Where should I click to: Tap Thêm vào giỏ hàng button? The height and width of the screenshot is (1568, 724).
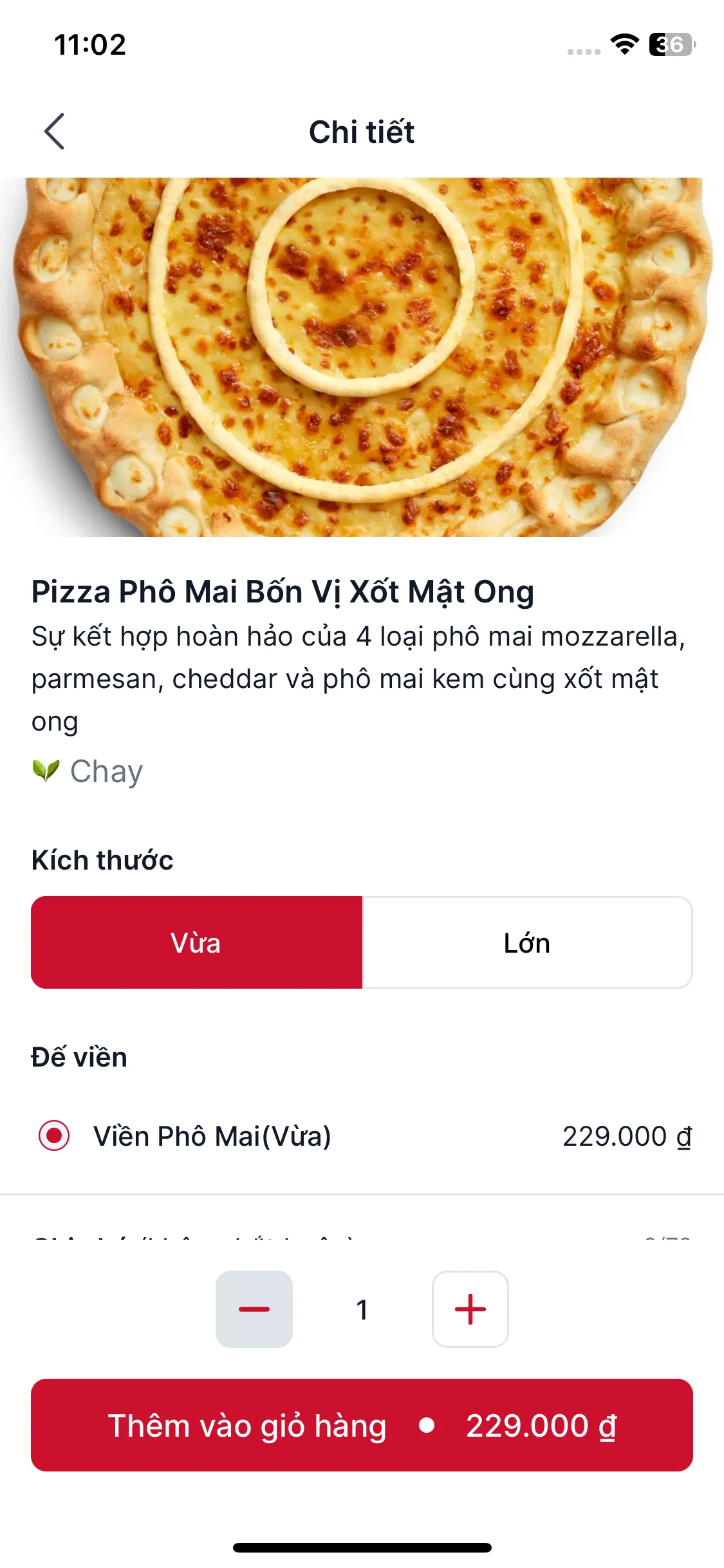362,1425
